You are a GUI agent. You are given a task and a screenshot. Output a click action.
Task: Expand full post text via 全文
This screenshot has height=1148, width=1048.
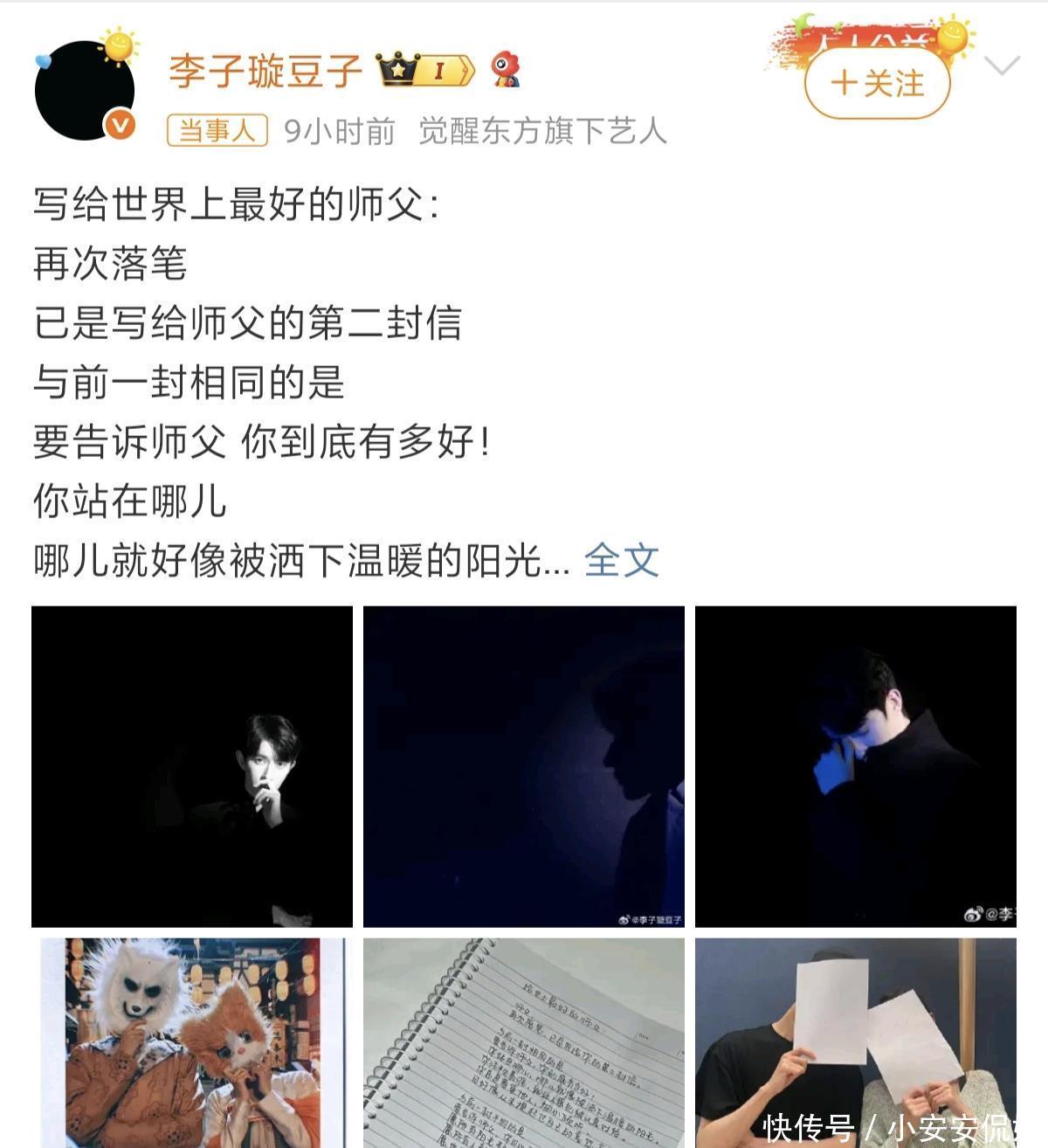click(621, 560)
